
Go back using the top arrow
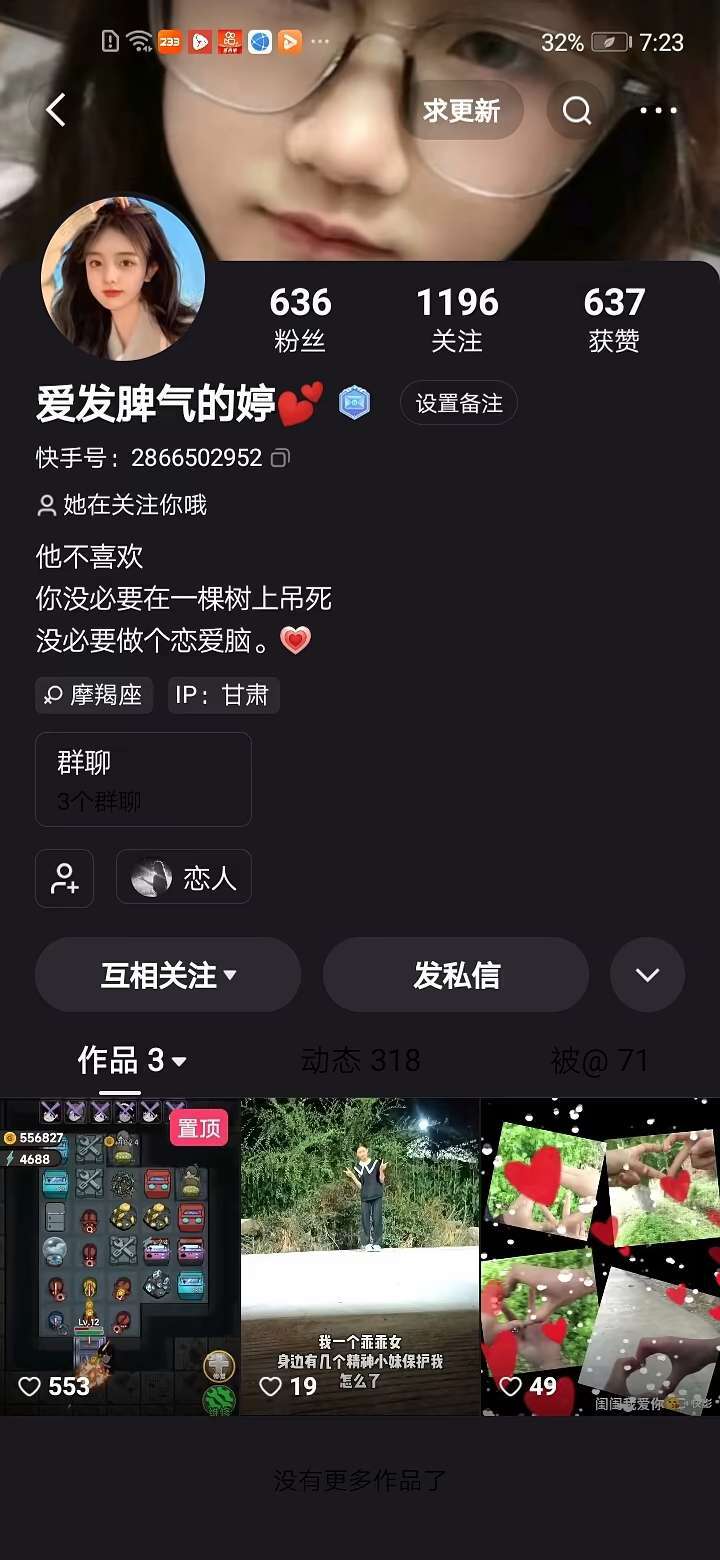click(56, 110)
